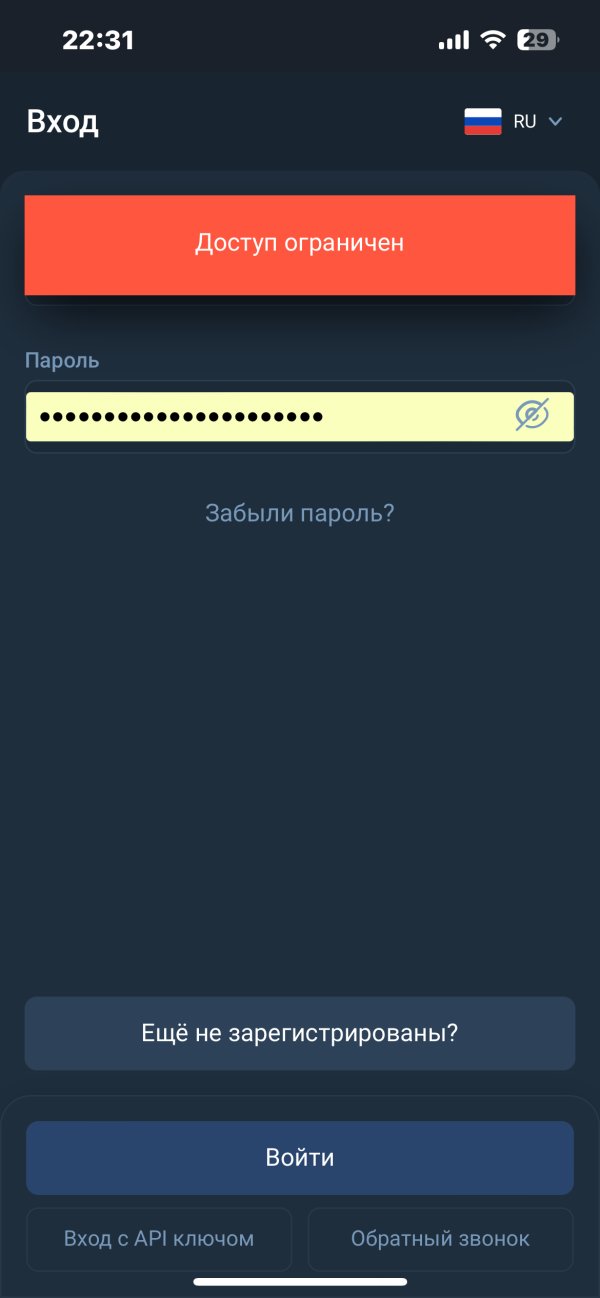Tap the Войти login button

[x=300, y=1158]
